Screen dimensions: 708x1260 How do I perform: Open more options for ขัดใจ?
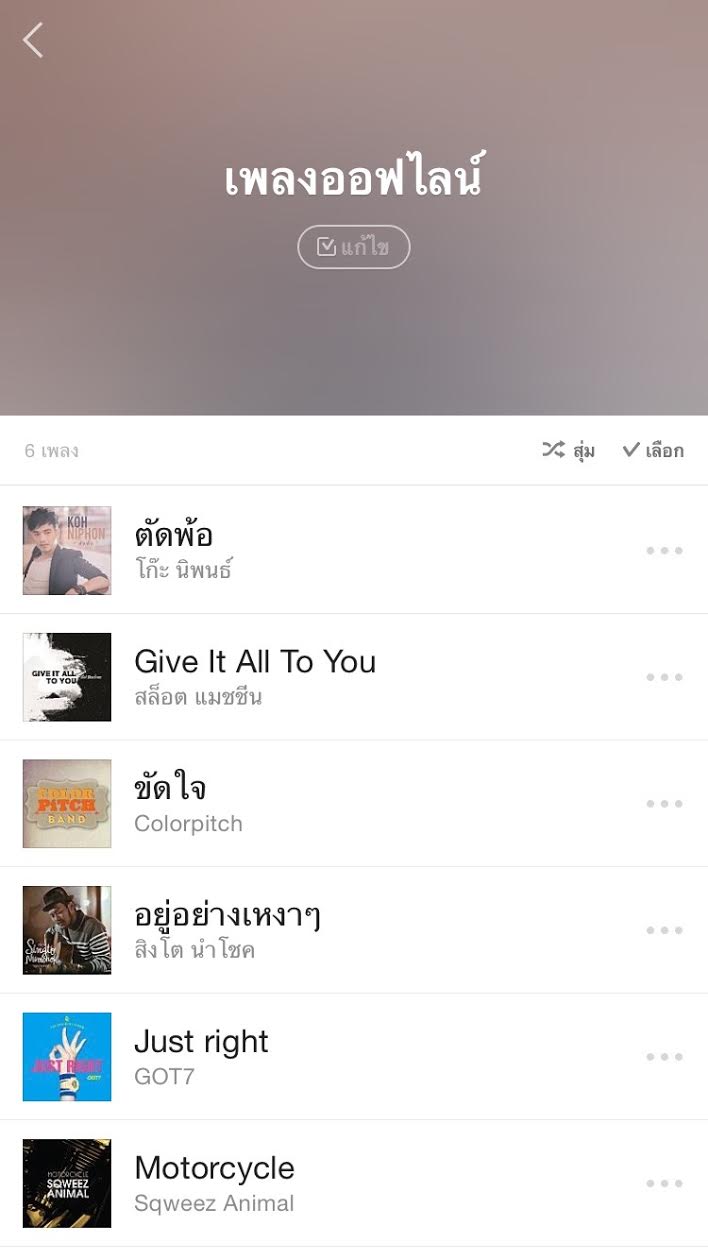coord(664,803)
